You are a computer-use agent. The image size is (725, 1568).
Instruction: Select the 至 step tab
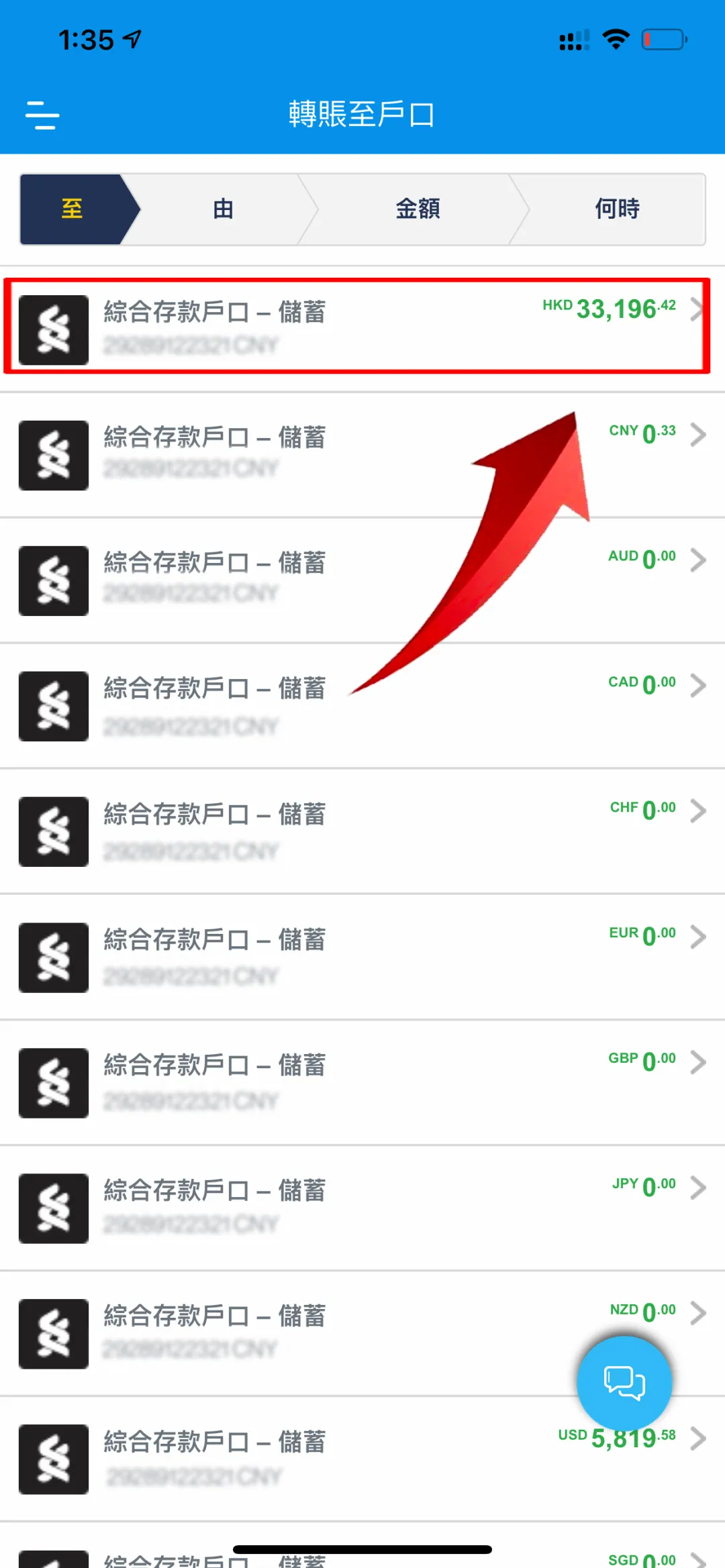click(72, 209)
